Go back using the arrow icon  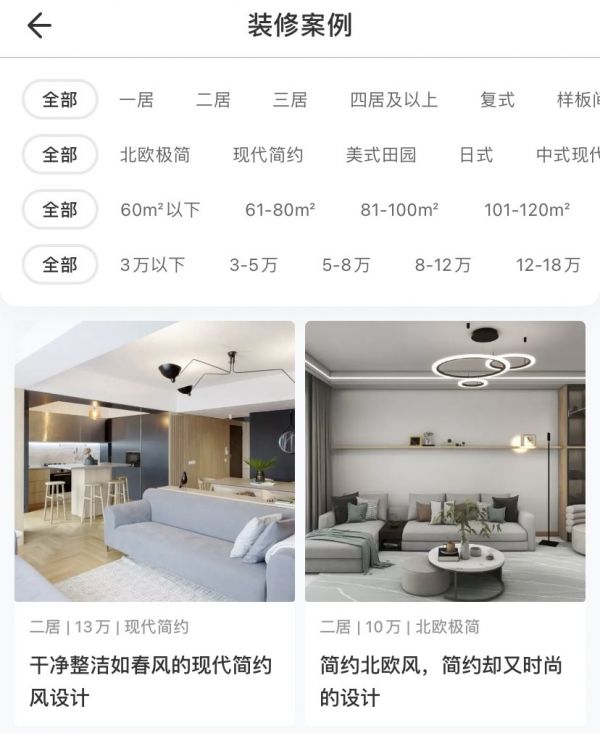pos(39,26)
